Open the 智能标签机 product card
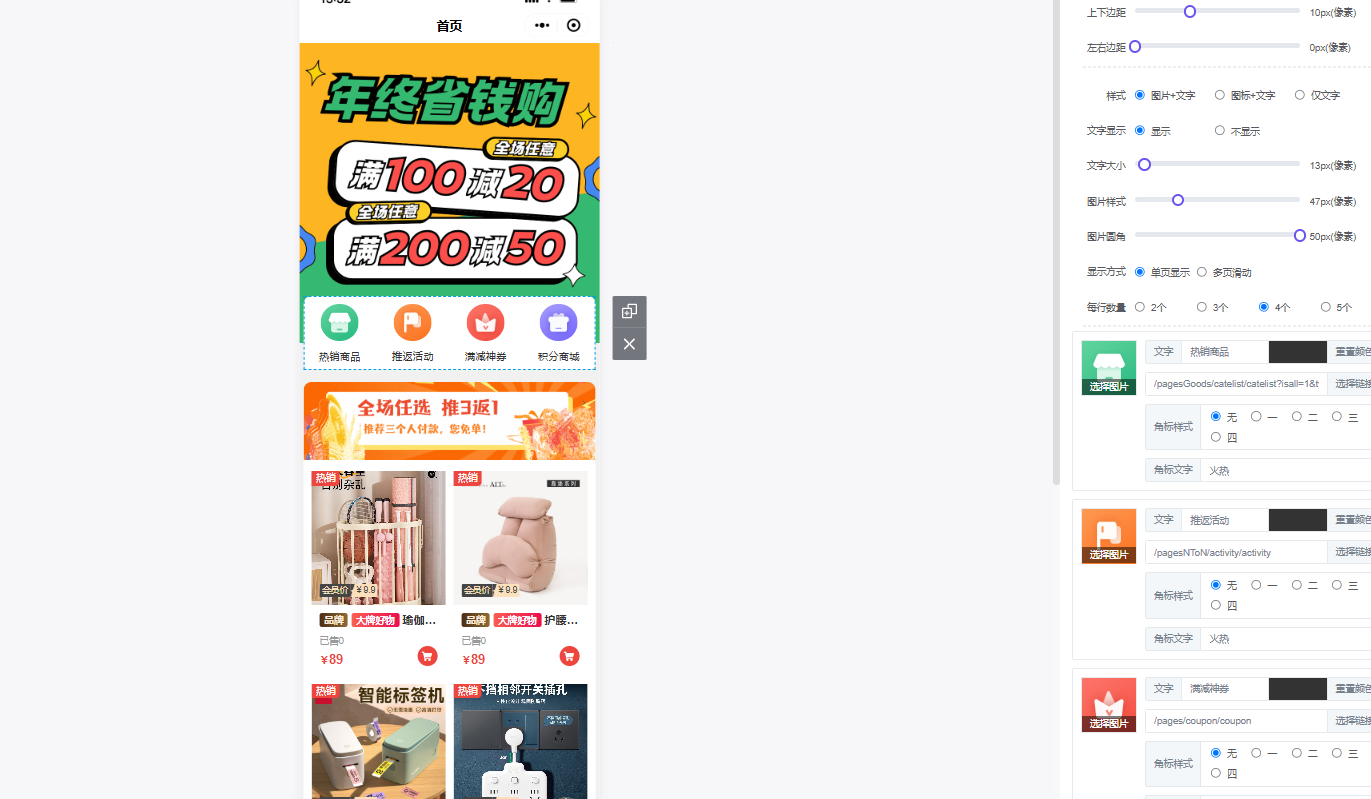The height and width of the screenshot is (799, 1371). pyautogui.click(x=378, y=740)
